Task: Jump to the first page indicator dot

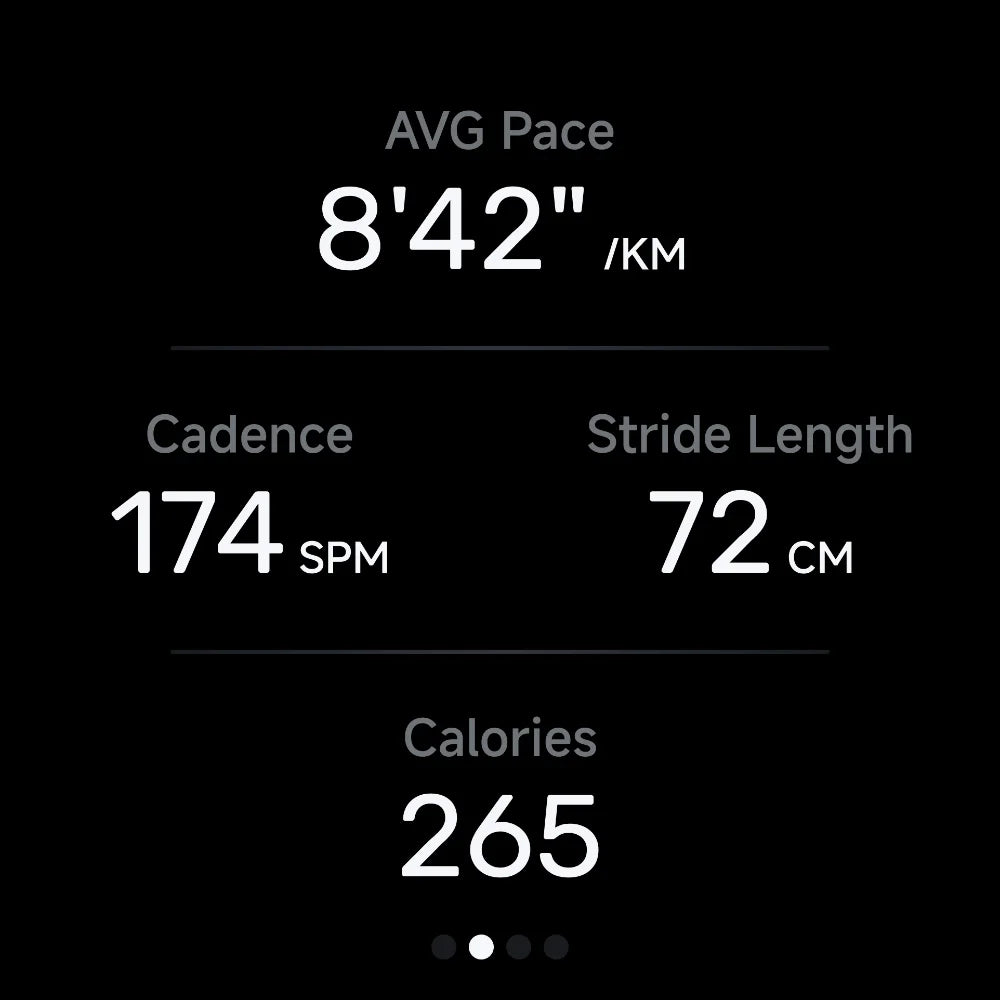Action: pos(444,946)
